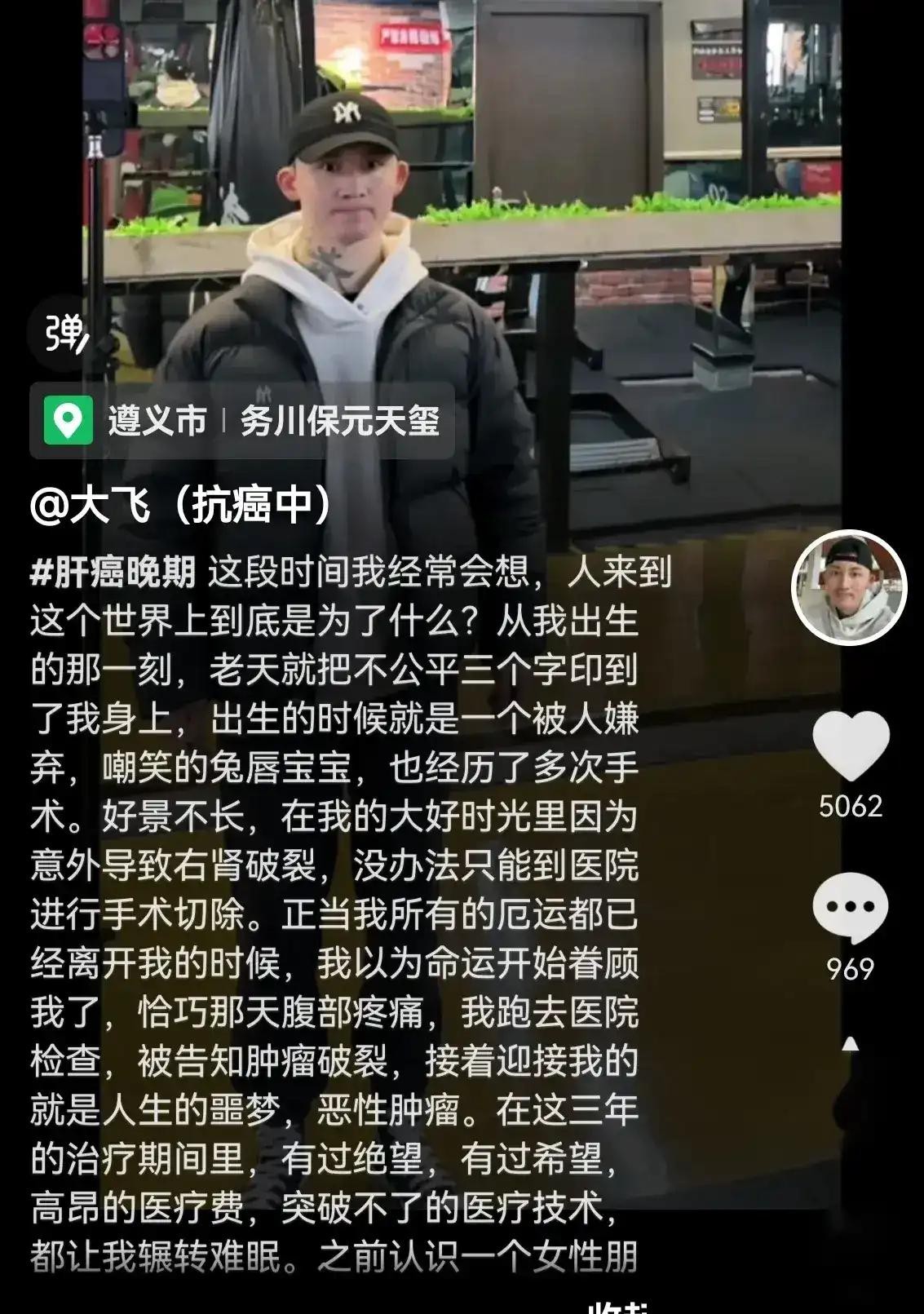Open the #肝癌晚期 hashtag
The image size is (924, 1314).
click(x=113, y=573)
